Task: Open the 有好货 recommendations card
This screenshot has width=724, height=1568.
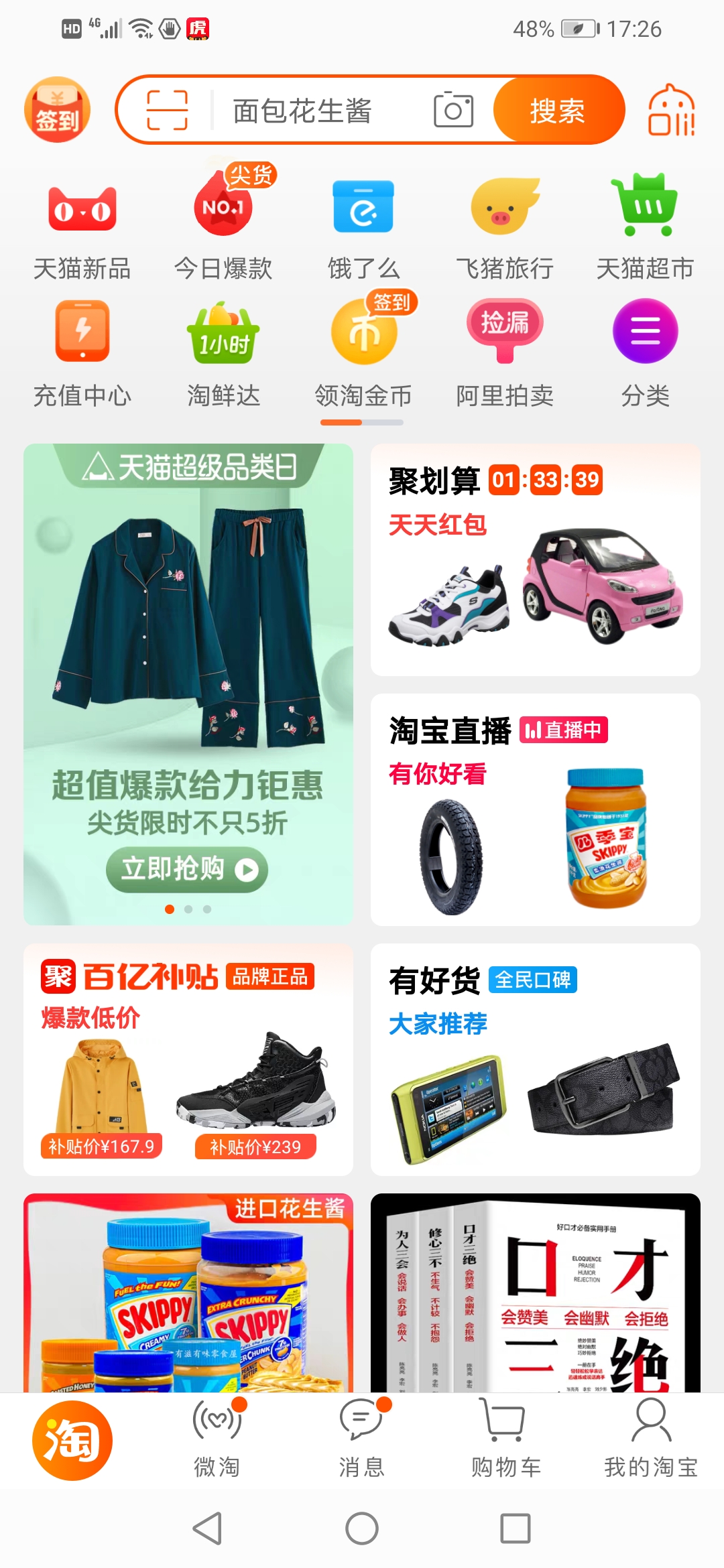Action: click(x=536, y=1059)
